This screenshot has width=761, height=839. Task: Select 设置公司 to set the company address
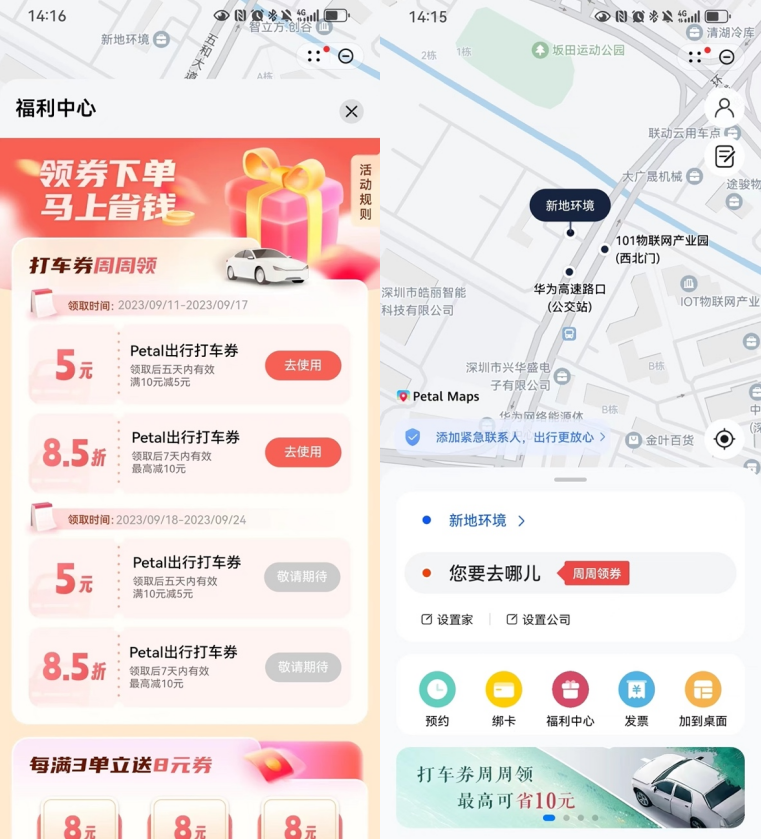[538, 619]
